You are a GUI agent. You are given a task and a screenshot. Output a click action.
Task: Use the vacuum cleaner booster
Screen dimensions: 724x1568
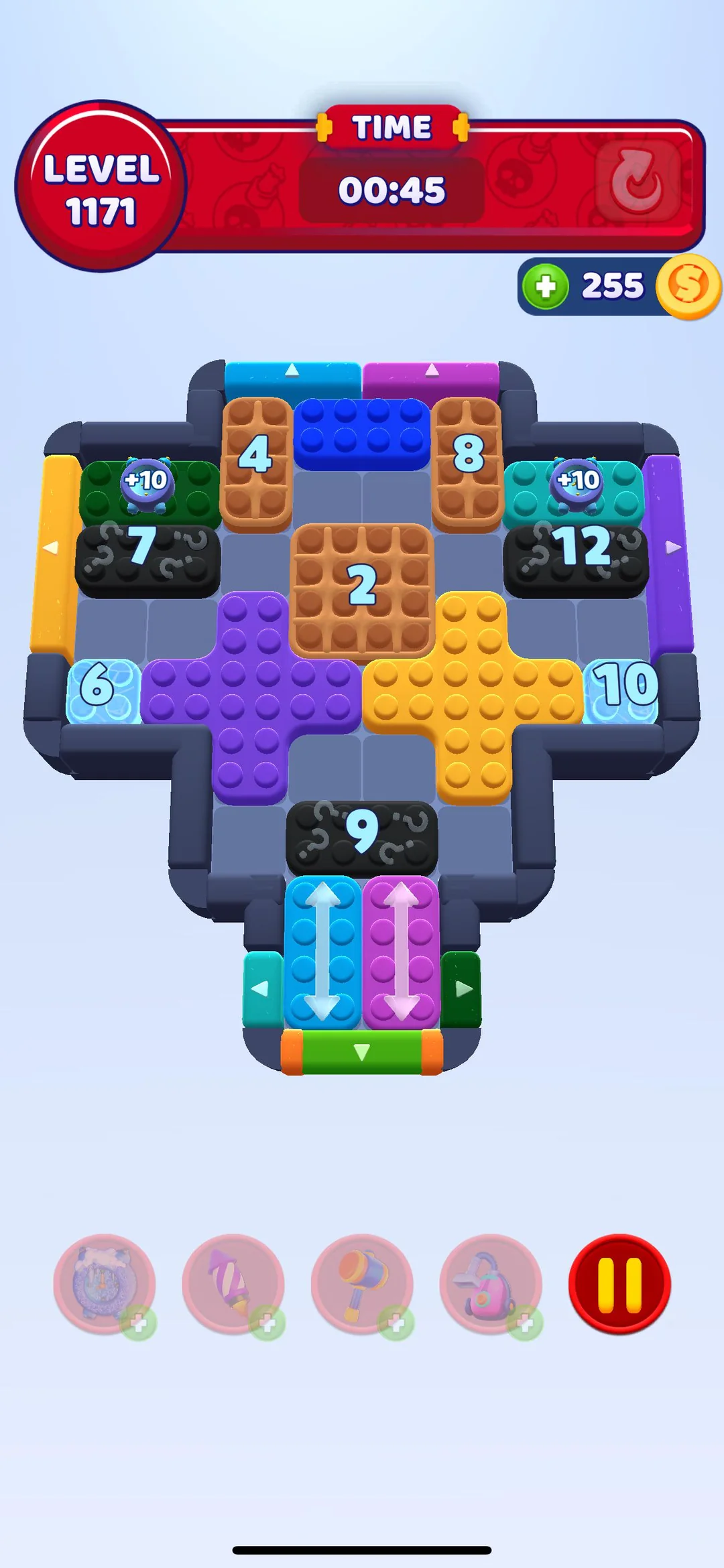(x=491, y=1284)
